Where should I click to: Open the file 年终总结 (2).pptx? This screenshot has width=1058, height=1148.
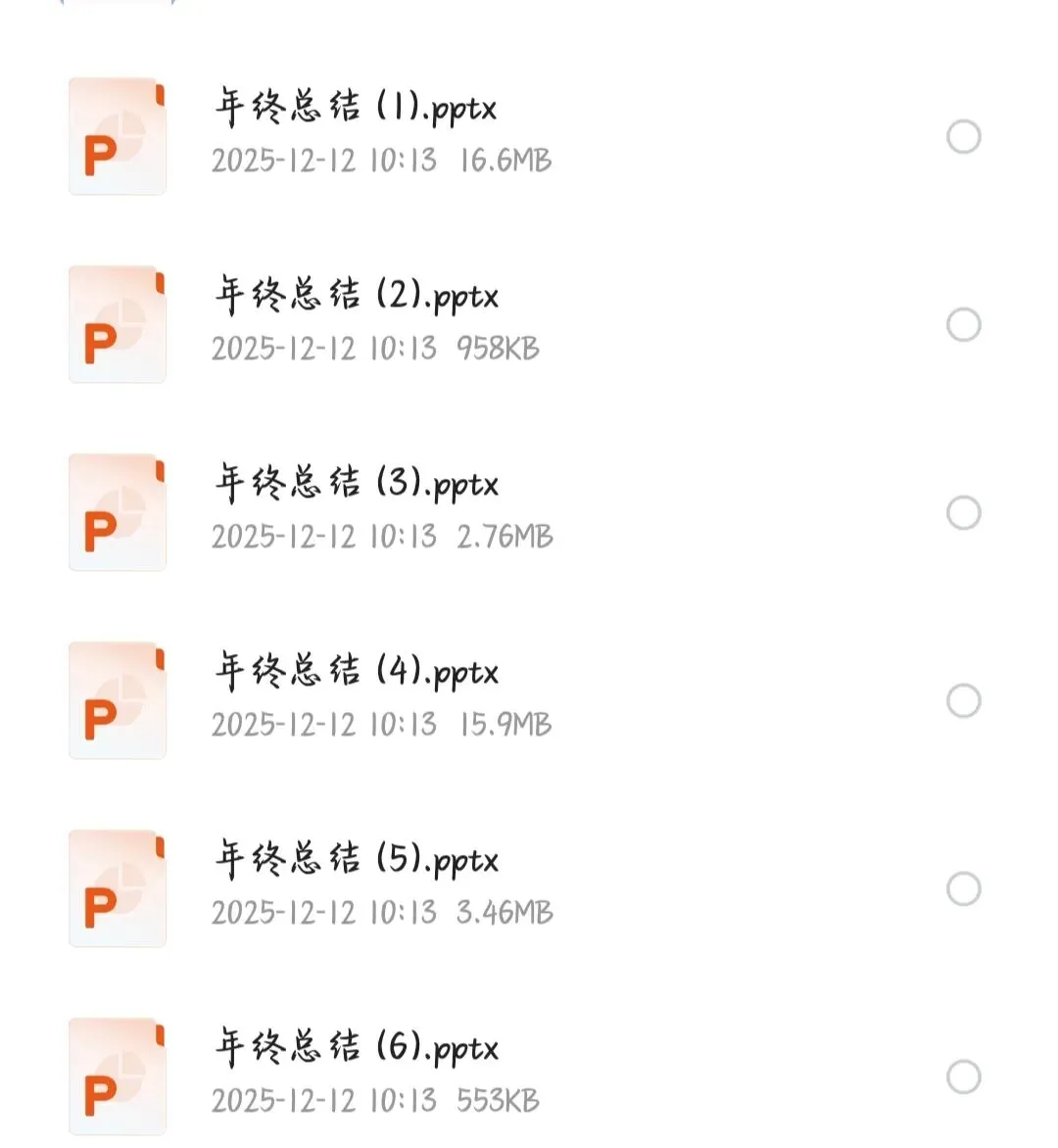[x=357, y=295]
